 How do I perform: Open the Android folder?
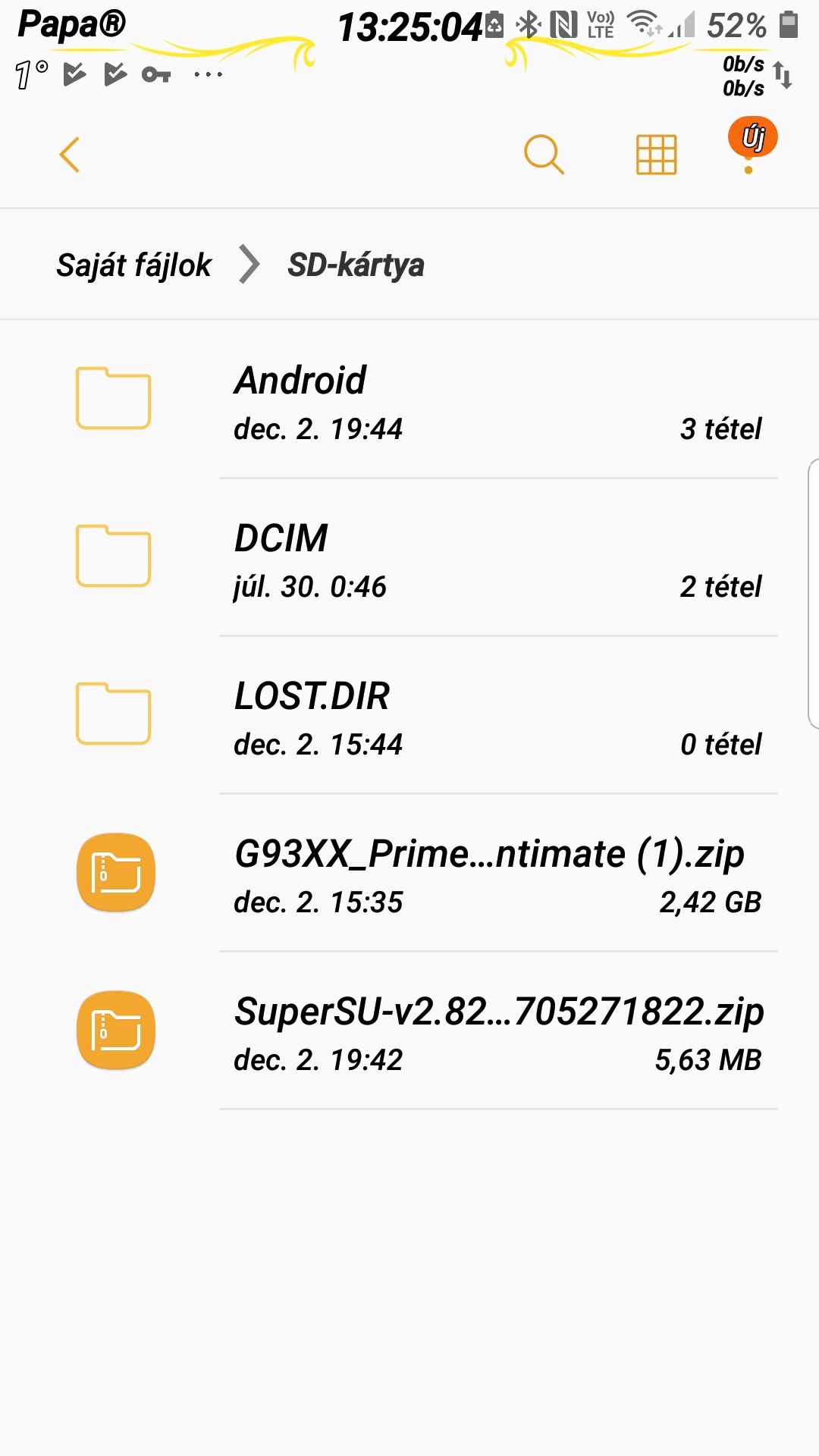click(409, 400)
